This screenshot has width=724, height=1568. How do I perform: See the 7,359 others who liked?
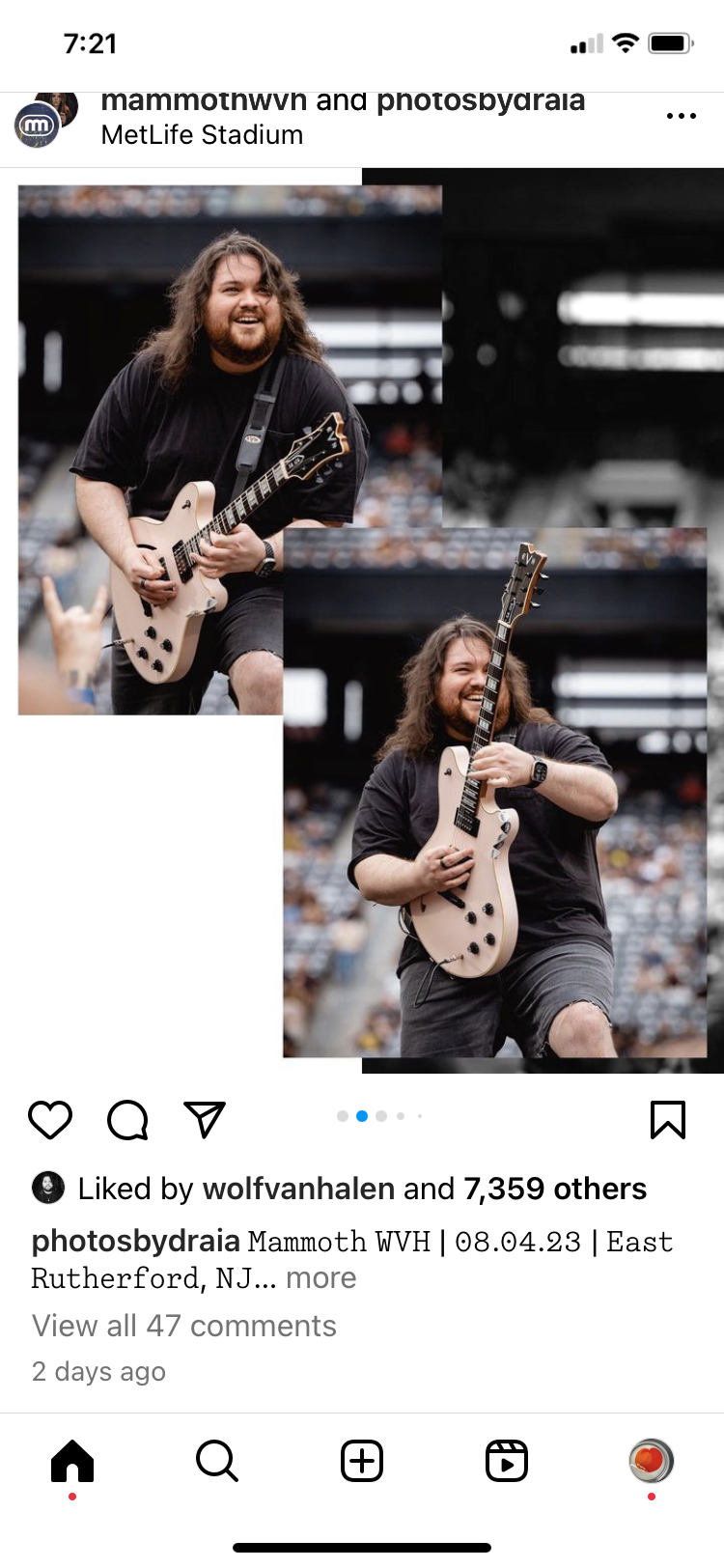(554, 1189)
